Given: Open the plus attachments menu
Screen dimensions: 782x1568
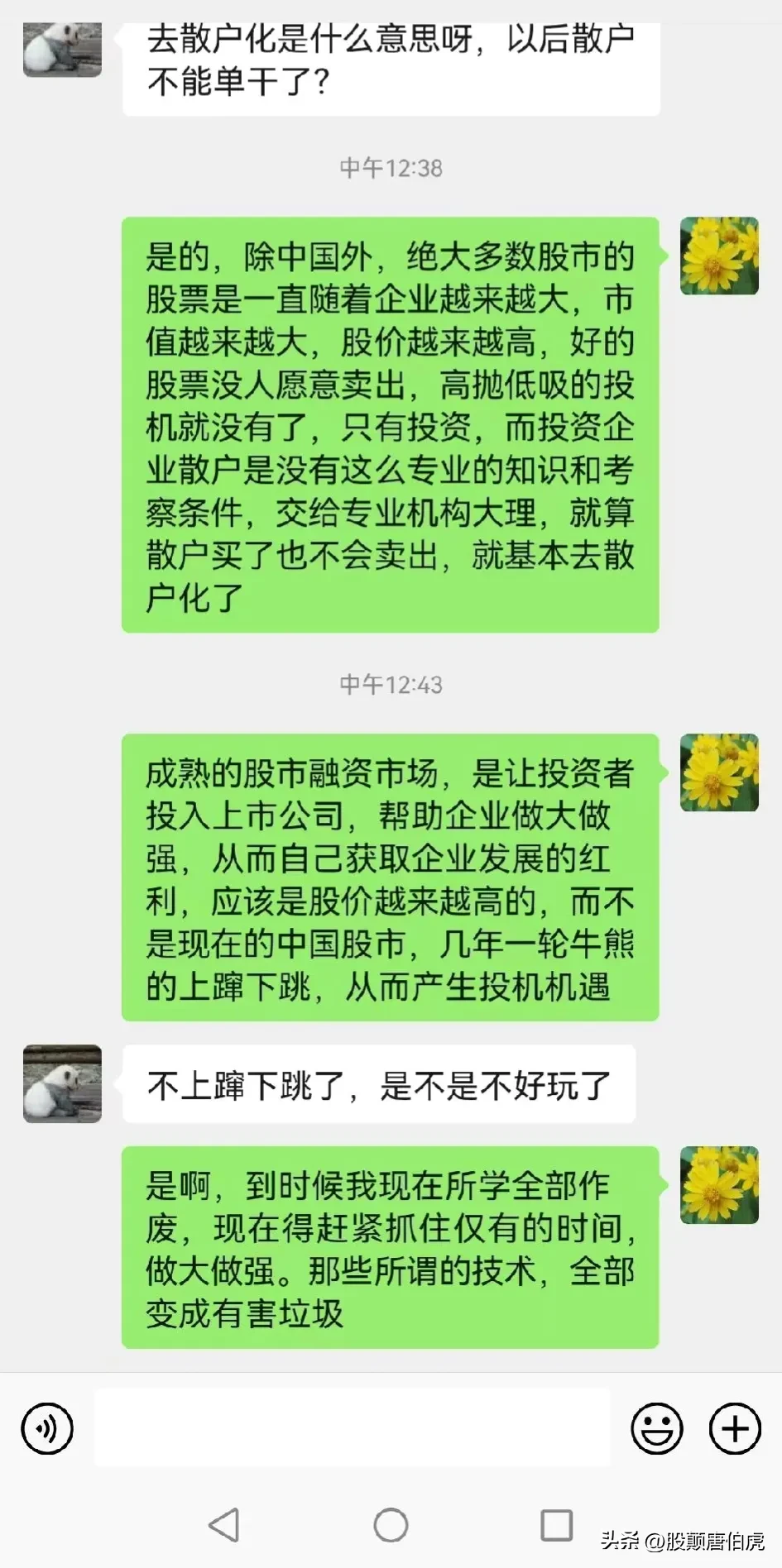Looking at the screenshot, I should pyautogui.click(x=734, y=1428).
